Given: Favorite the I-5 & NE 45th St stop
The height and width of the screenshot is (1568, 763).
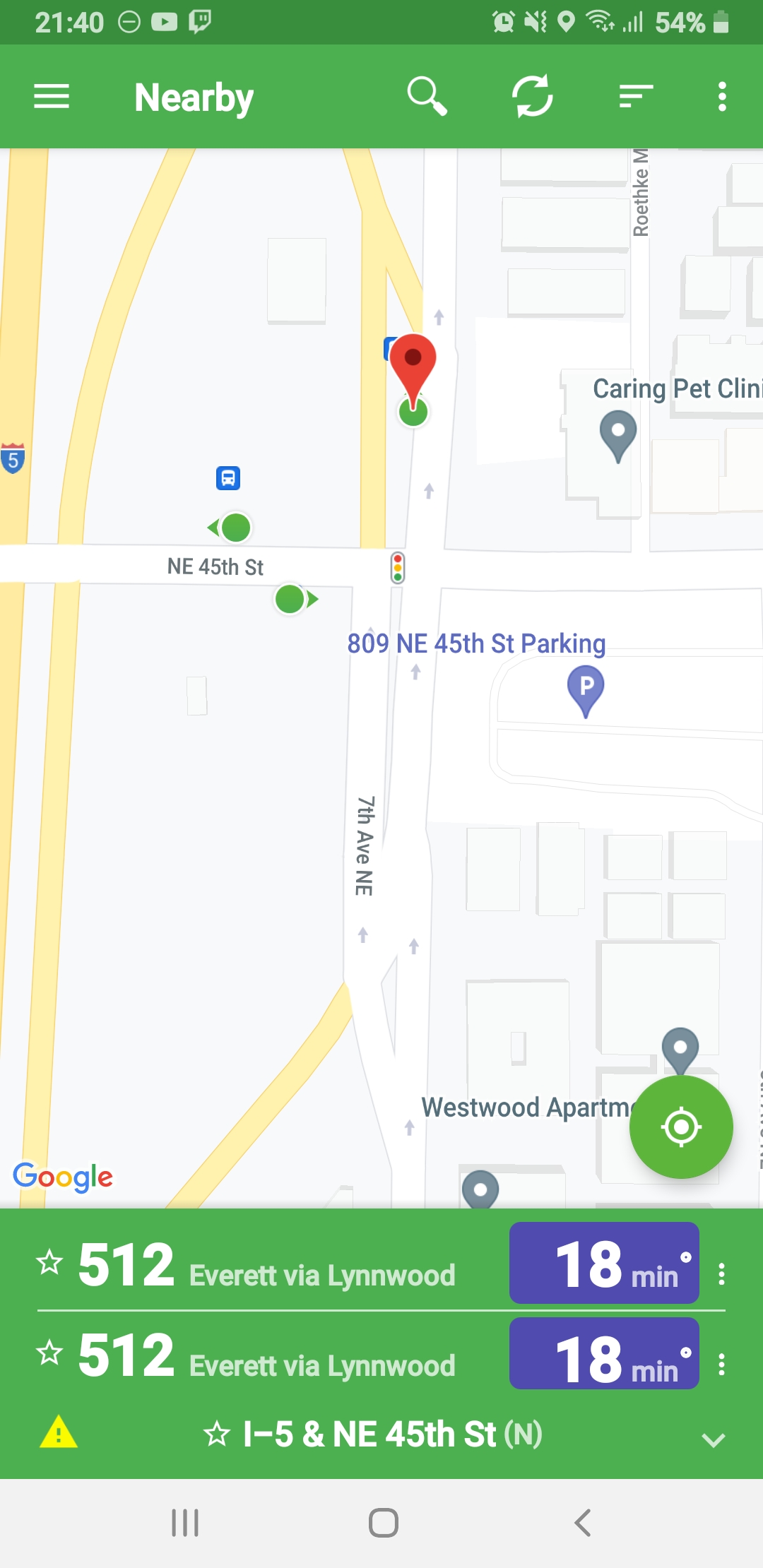Looking at the screenshot, I should click(217, 1435).
